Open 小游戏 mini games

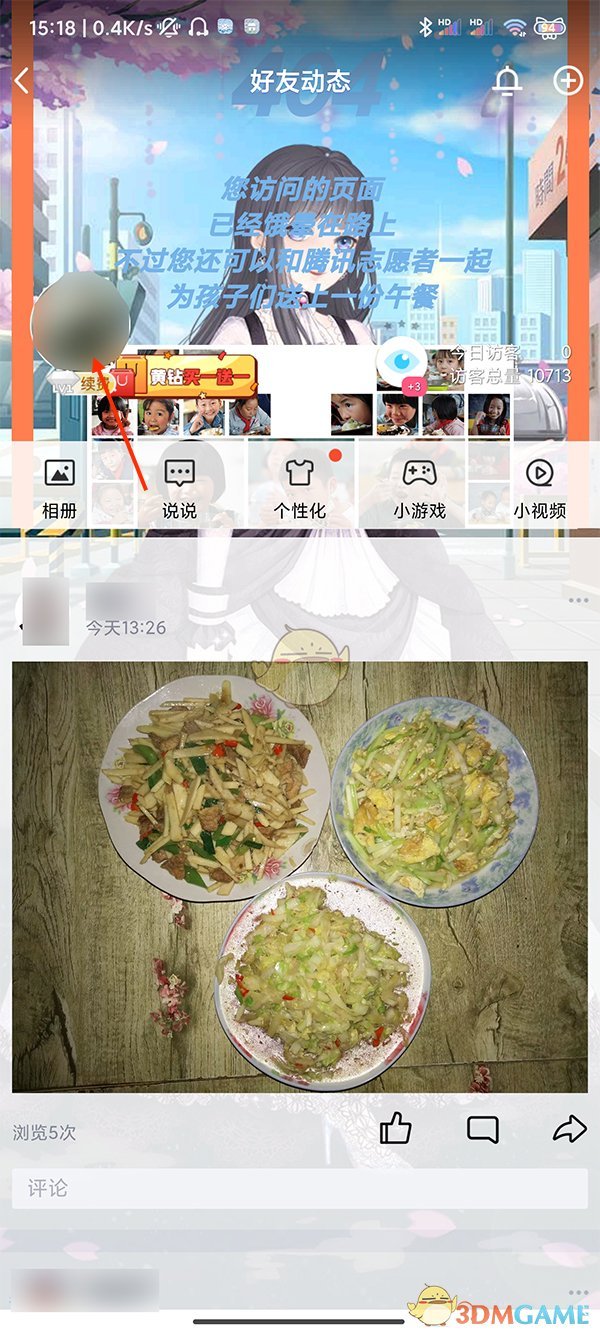[419, 488]
